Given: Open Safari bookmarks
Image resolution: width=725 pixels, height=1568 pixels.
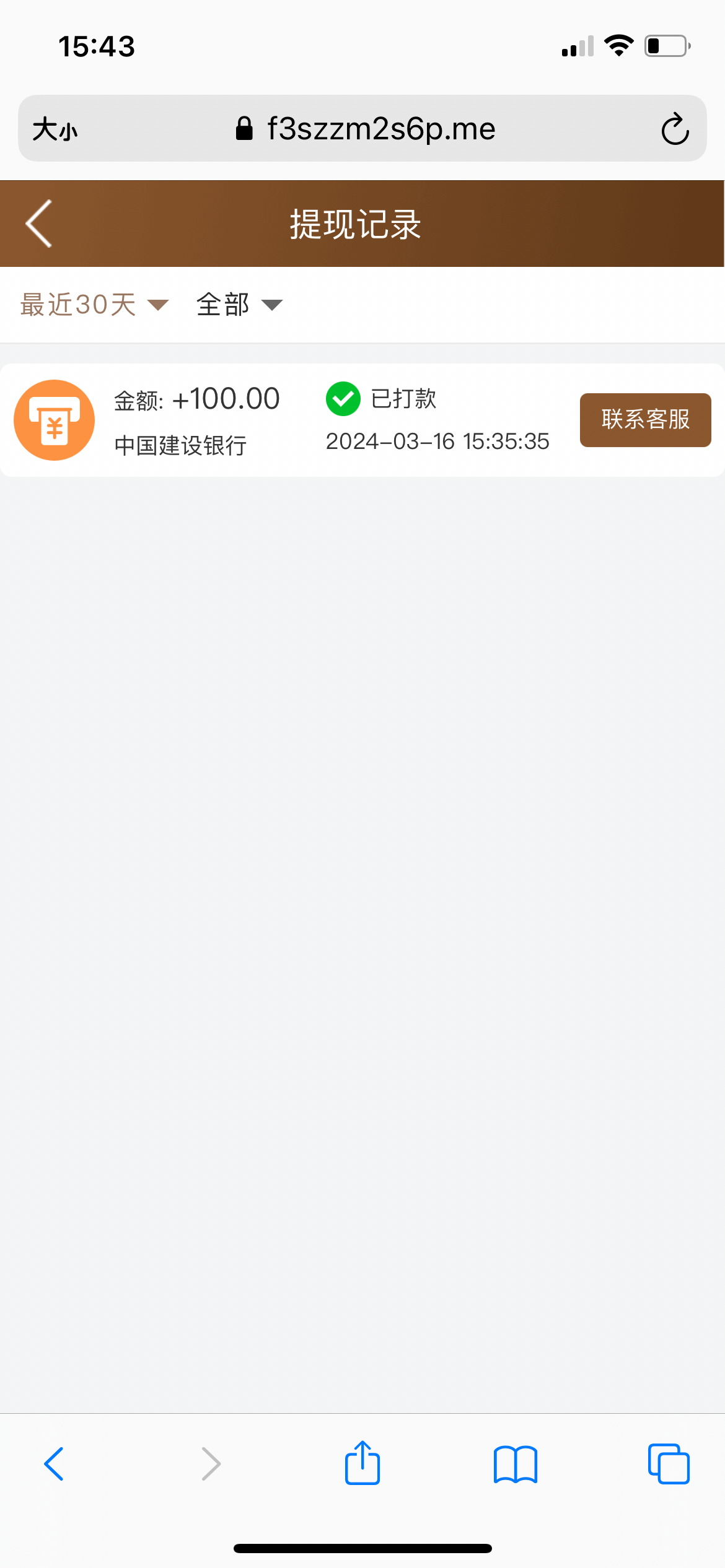Looking at the screenshot, I should click(x=516, y=1465).
